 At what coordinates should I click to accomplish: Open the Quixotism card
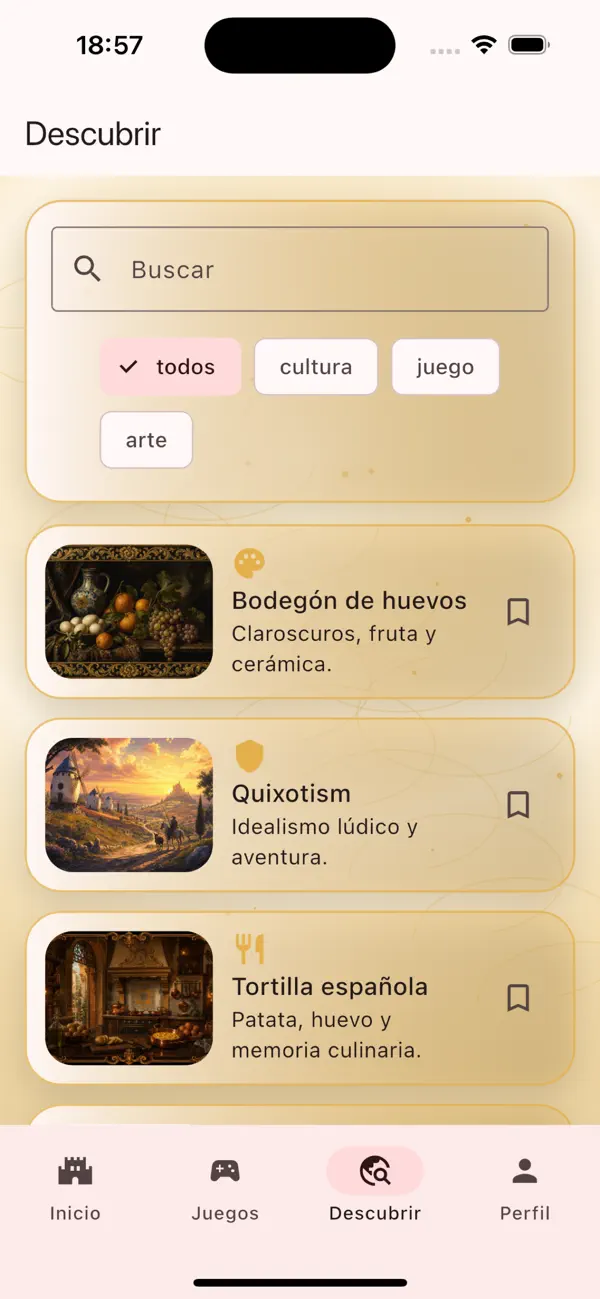tap(300, 805)
